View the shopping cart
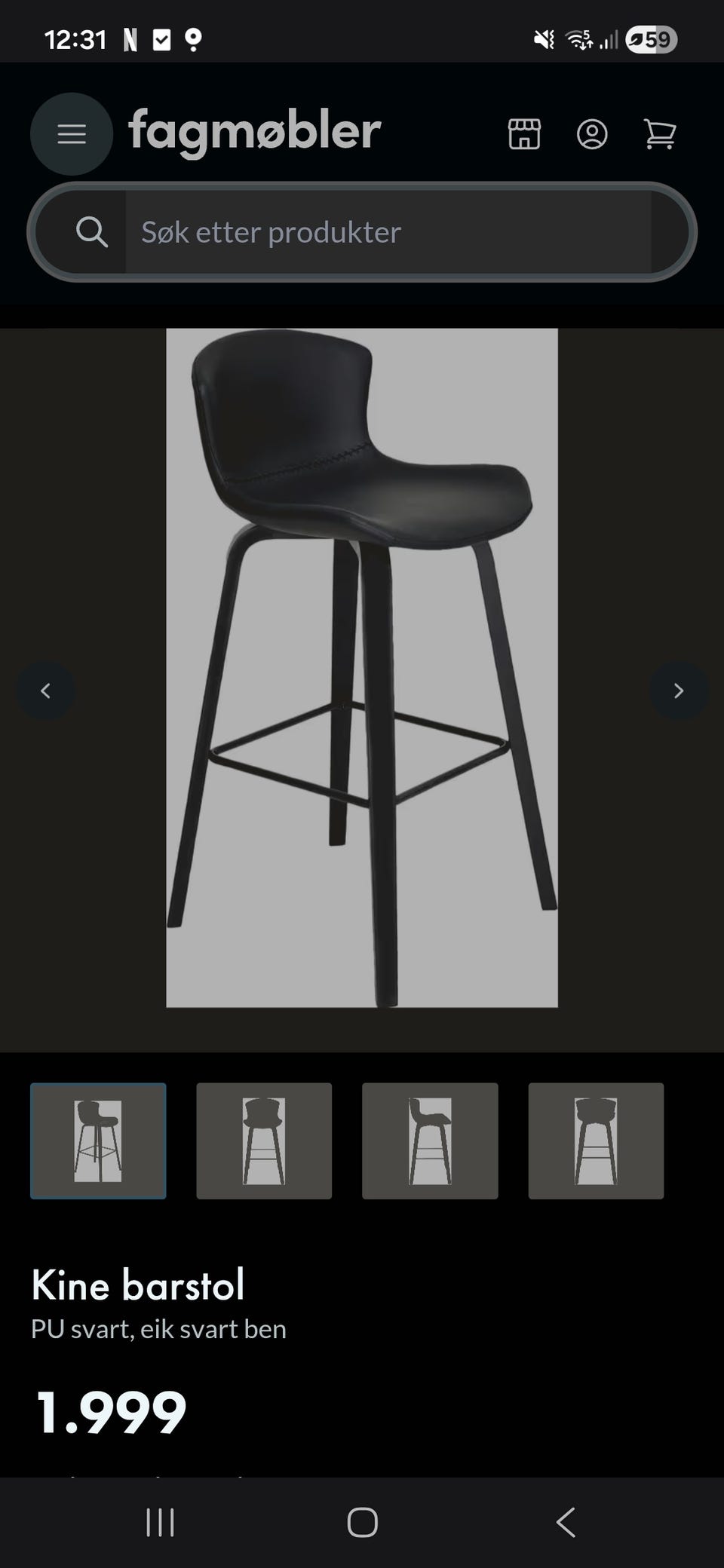 point(660,134)
